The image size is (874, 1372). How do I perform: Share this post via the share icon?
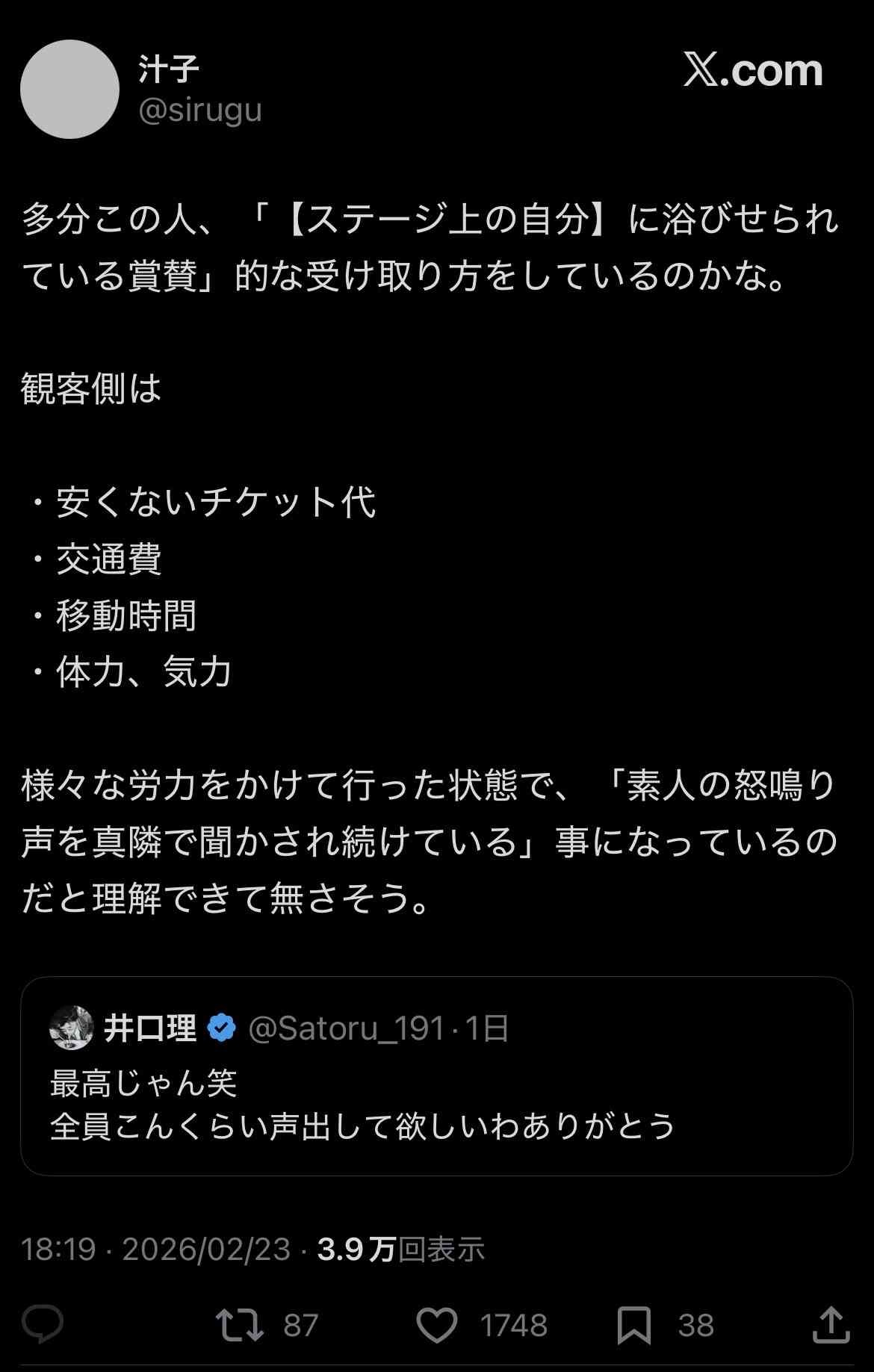click(x=831, y=1324)
